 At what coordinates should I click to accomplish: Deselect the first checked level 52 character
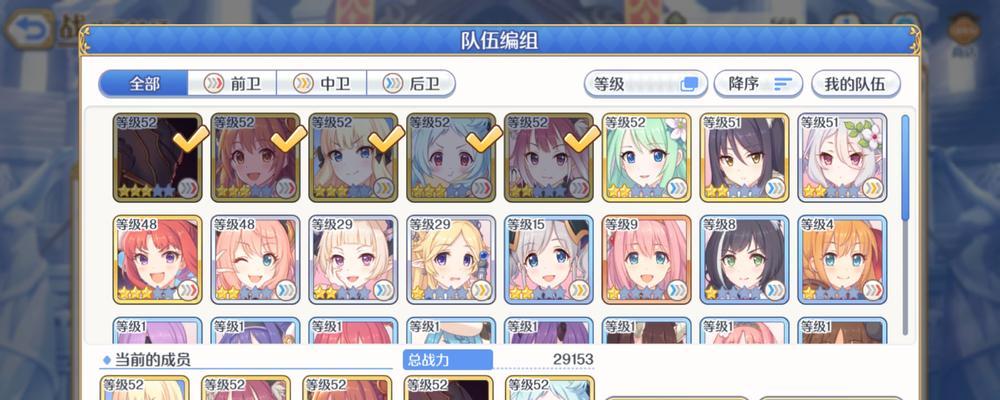pos(158,158)
